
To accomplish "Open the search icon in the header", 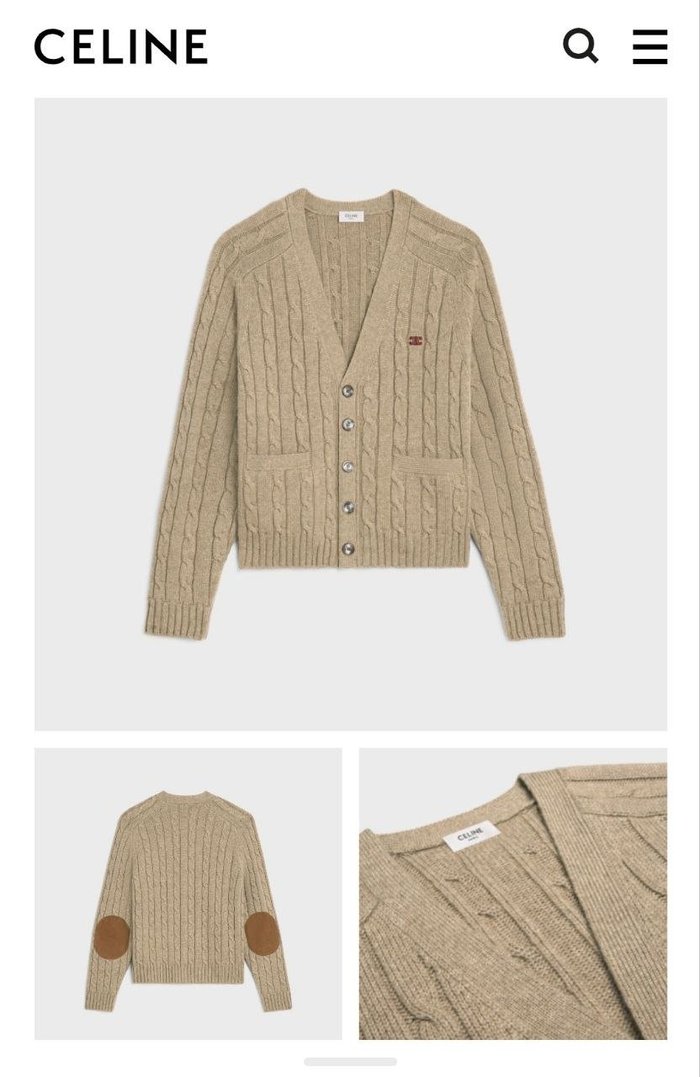I will [x=580, y=46].
